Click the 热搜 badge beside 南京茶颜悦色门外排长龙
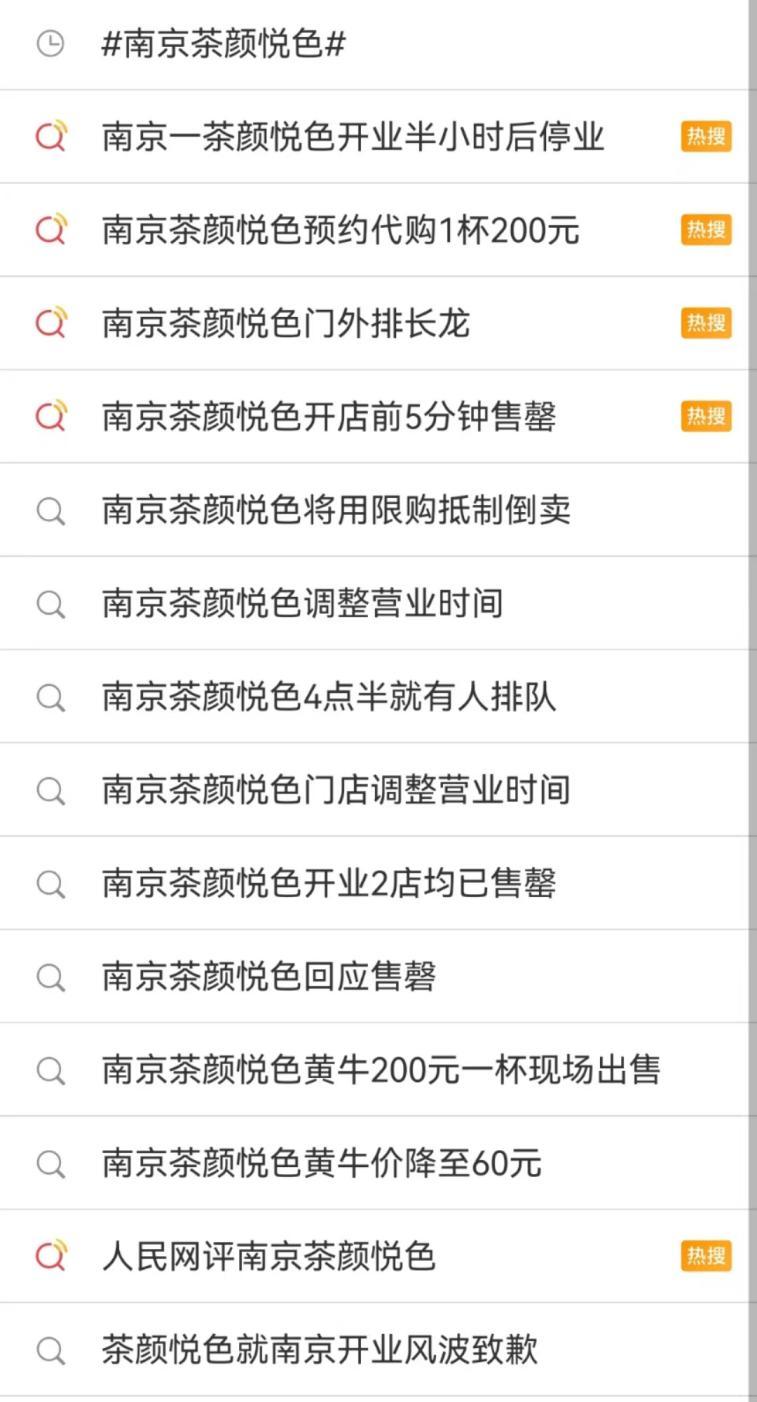Image resolution: width=757 pixels, height=1402 pixels. click(x=707, y=322)
